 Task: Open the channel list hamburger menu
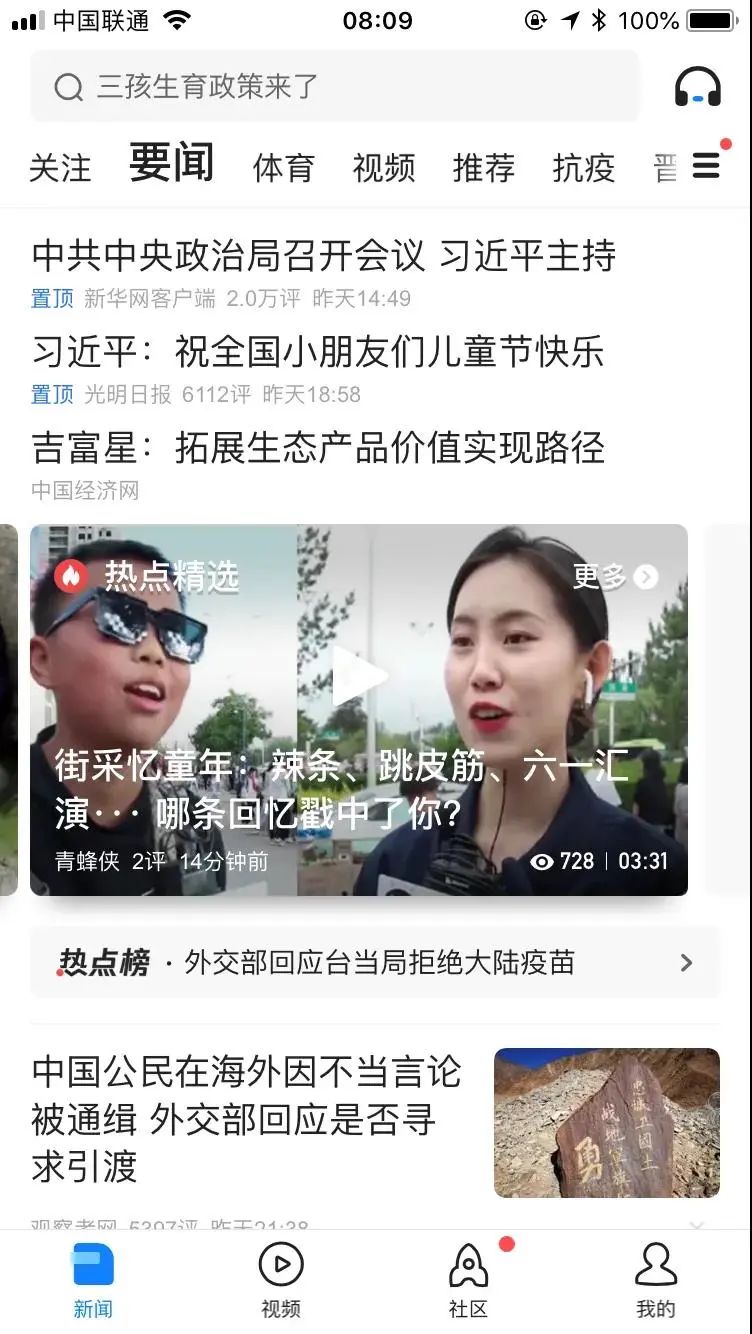(707, 166)
